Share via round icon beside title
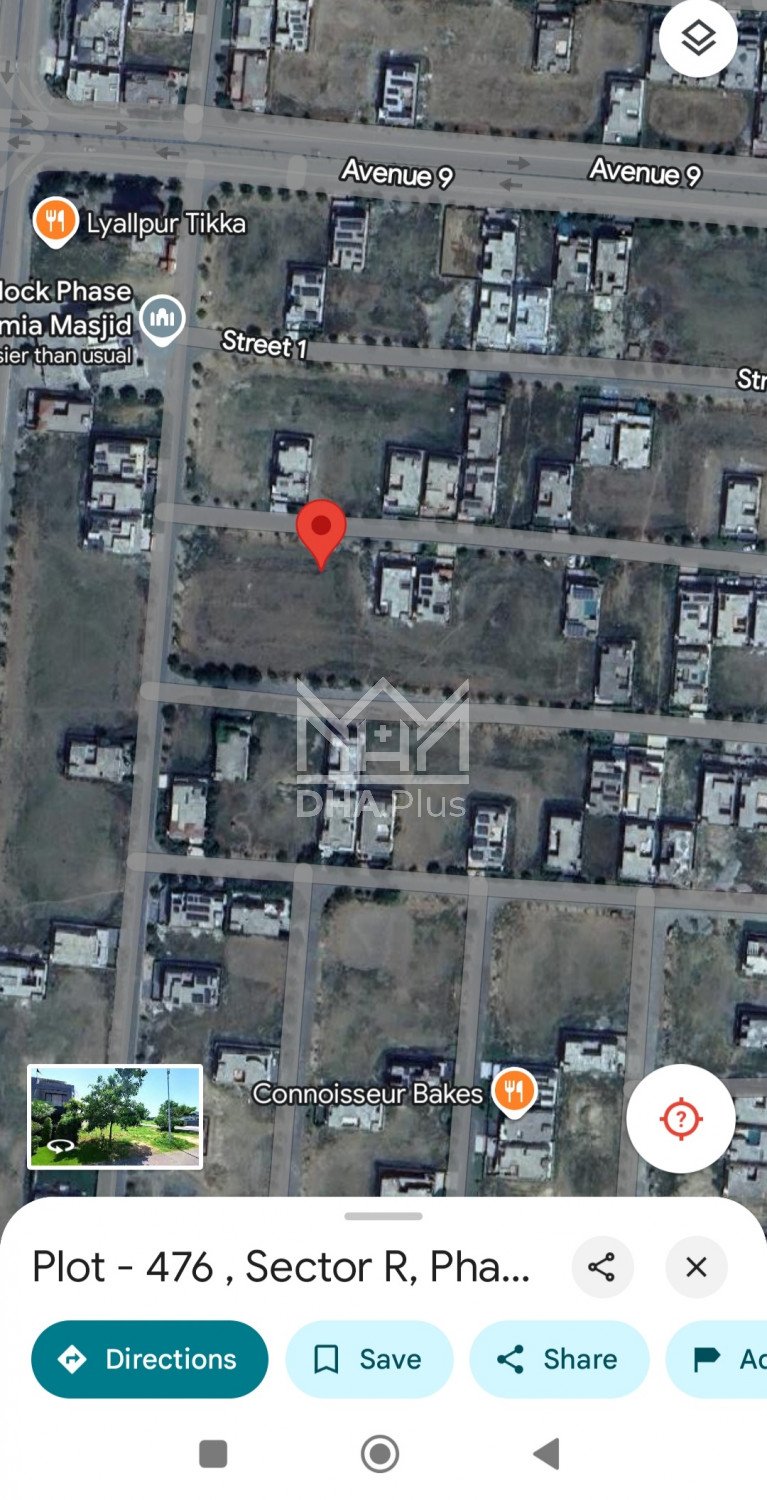Image resolution: width=767 pixels, height=1500 pixels. [602, 1267]
